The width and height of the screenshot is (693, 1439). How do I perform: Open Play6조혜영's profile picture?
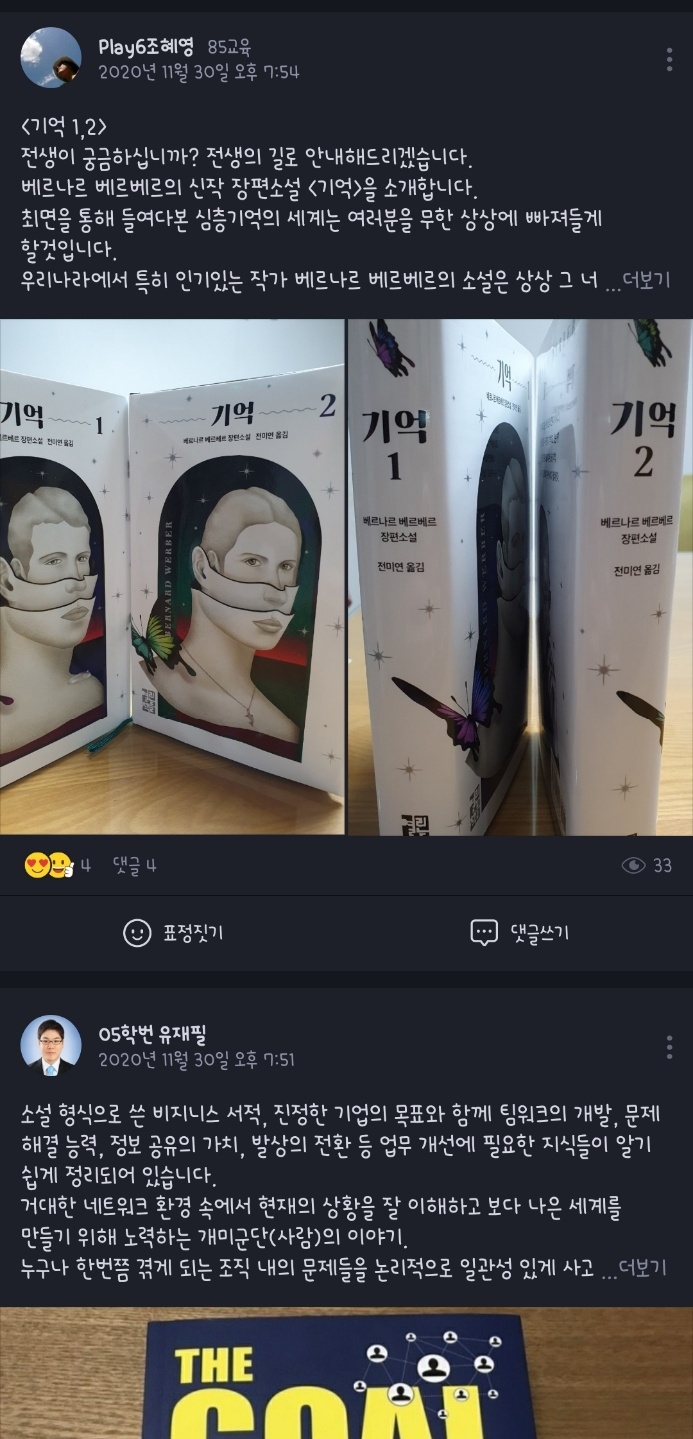point(51,58)
